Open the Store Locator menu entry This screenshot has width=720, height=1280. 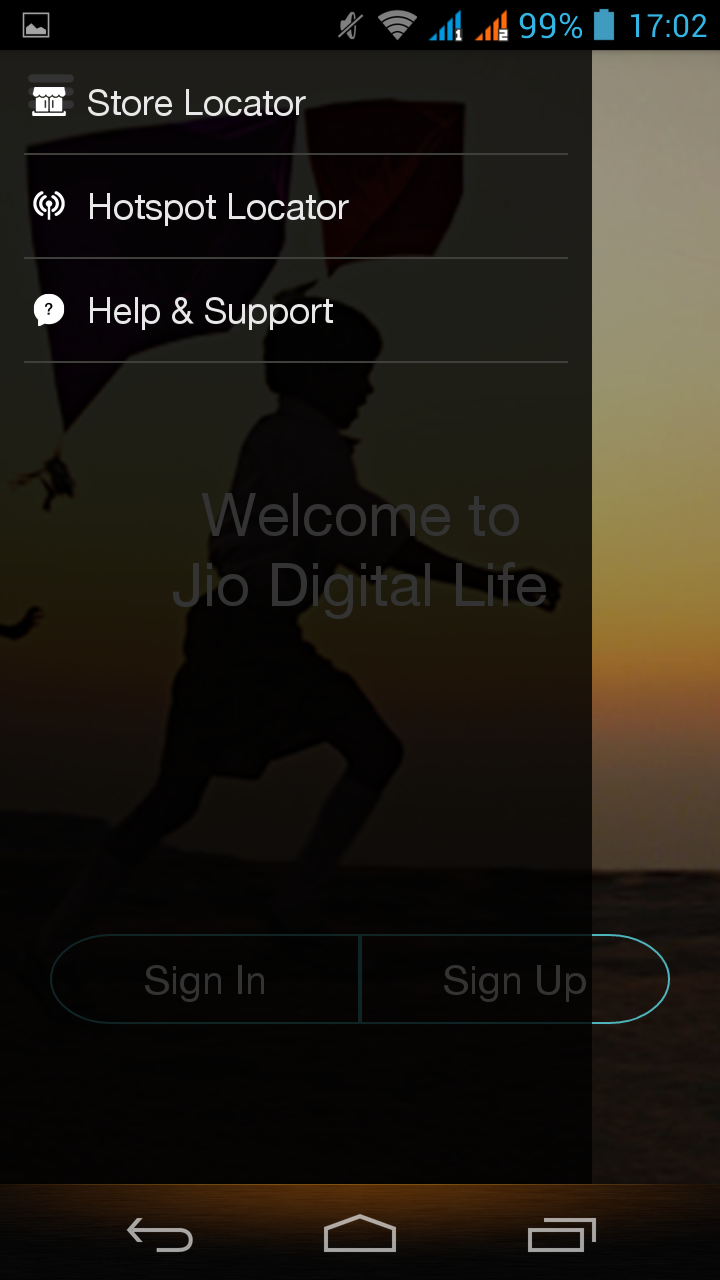196,102
